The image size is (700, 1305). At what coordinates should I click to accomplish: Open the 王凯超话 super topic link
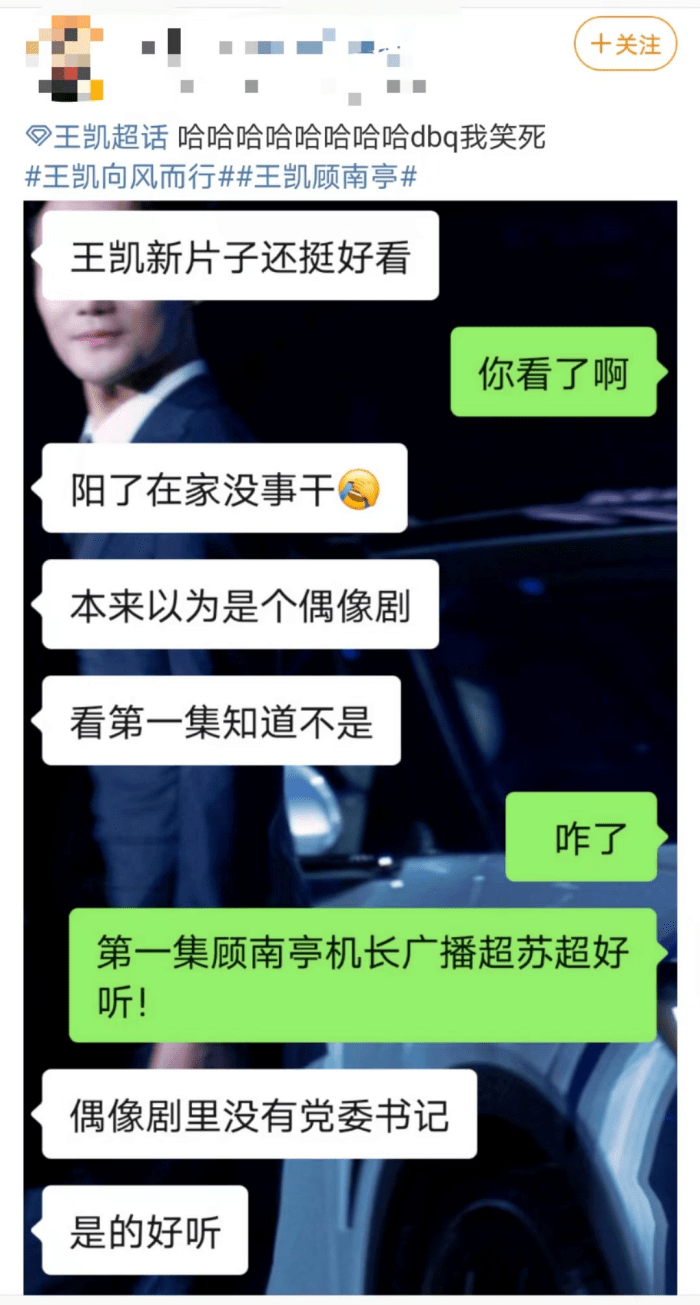(x=97, y=137)
